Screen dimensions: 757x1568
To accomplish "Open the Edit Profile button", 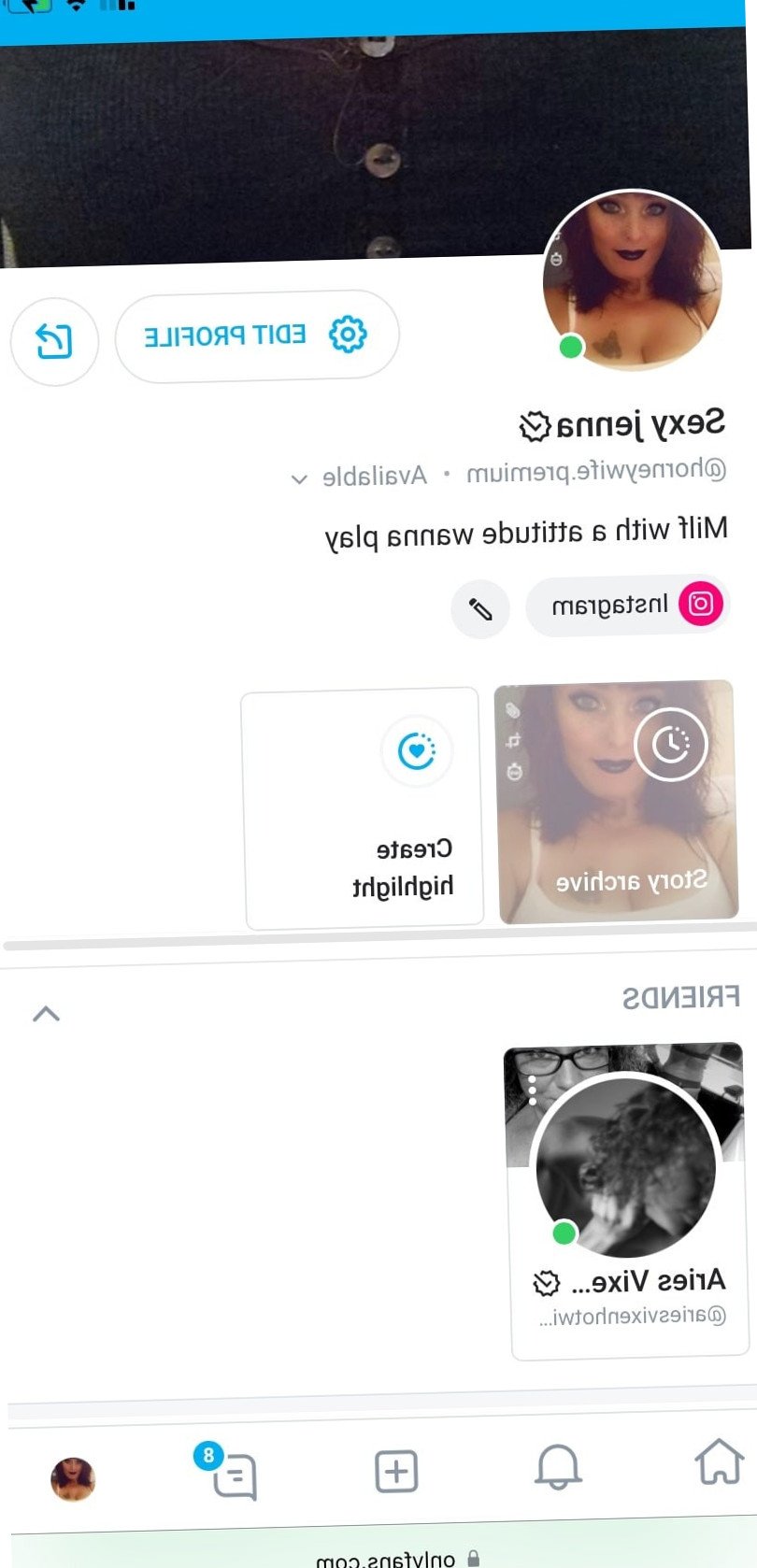I will pyautogui.click(x=256, y=335).
